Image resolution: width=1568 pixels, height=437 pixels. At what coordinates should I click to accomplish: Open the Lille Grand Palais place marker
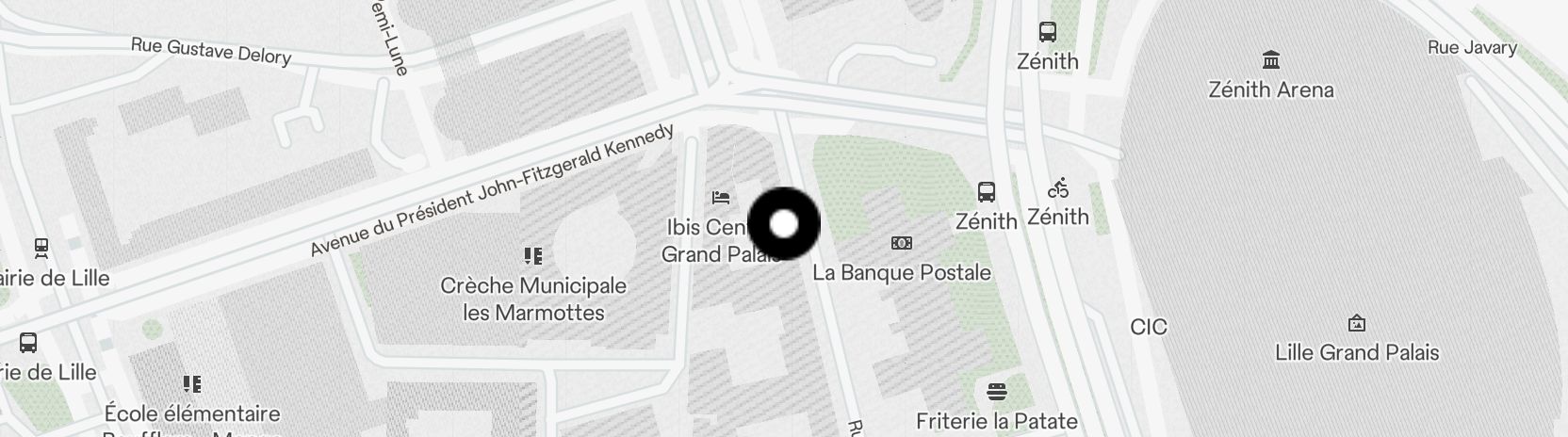pyautogui.click(x=1356, y=323)
